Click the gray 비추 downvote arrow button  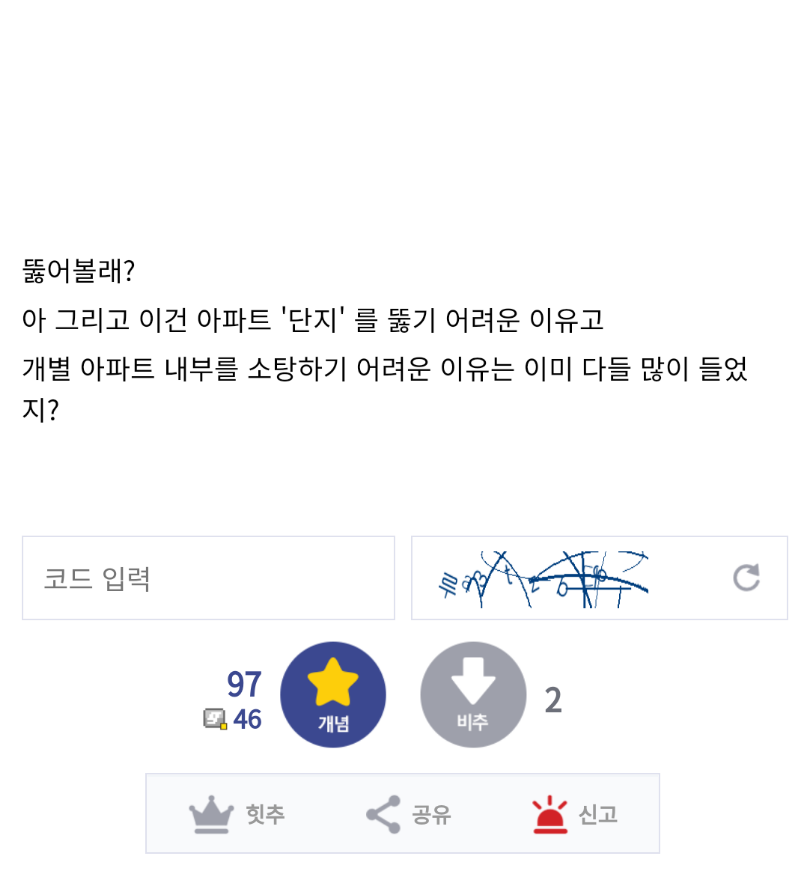(x=472, y=694)
